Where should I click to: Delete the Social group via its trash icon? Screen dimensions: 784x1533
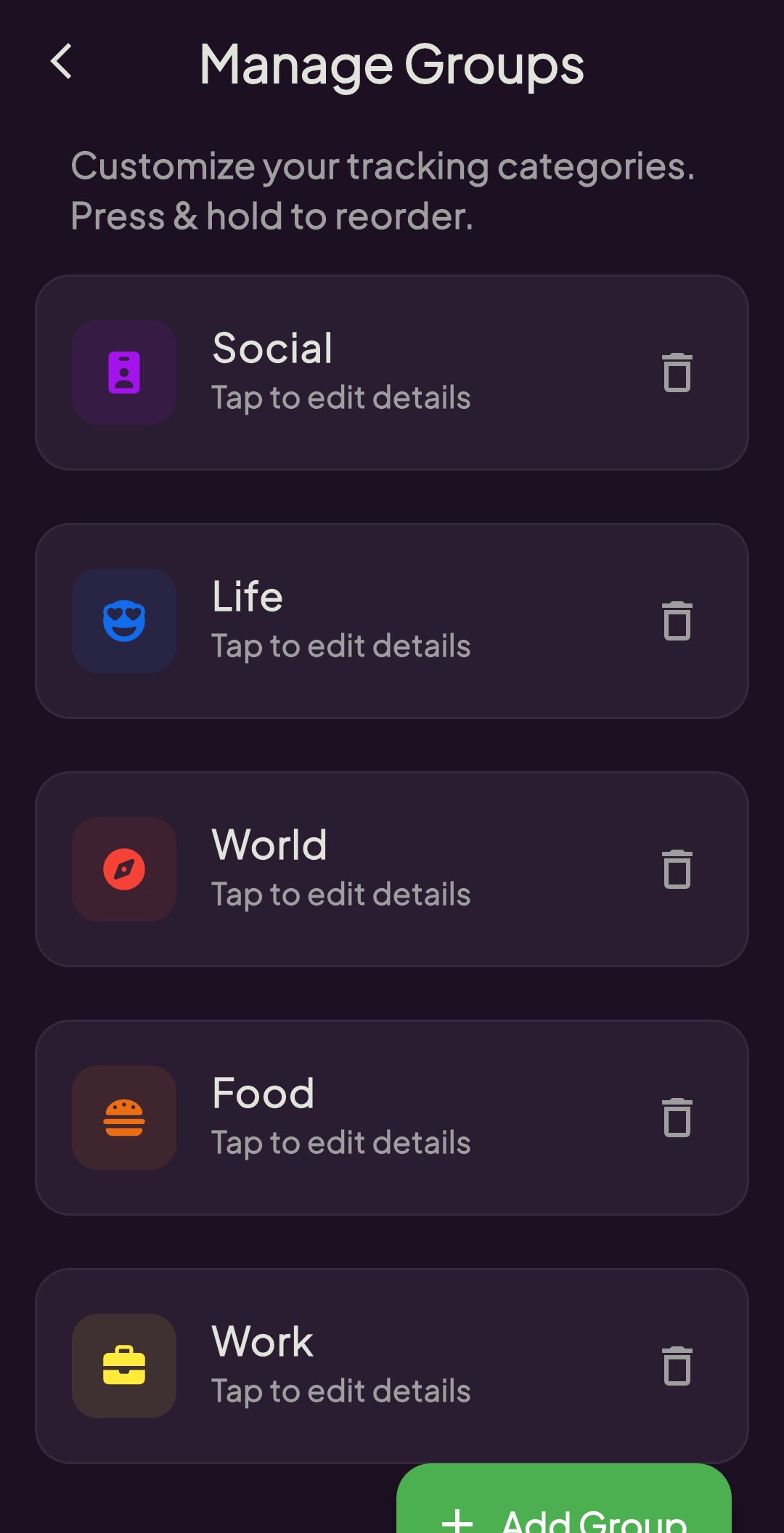(x=677, y=372)
